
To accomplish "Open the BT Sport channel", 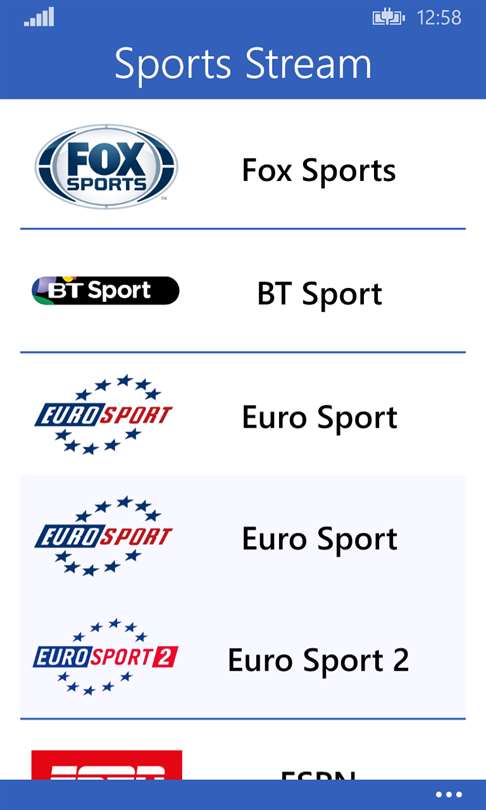I will [243, 291].
